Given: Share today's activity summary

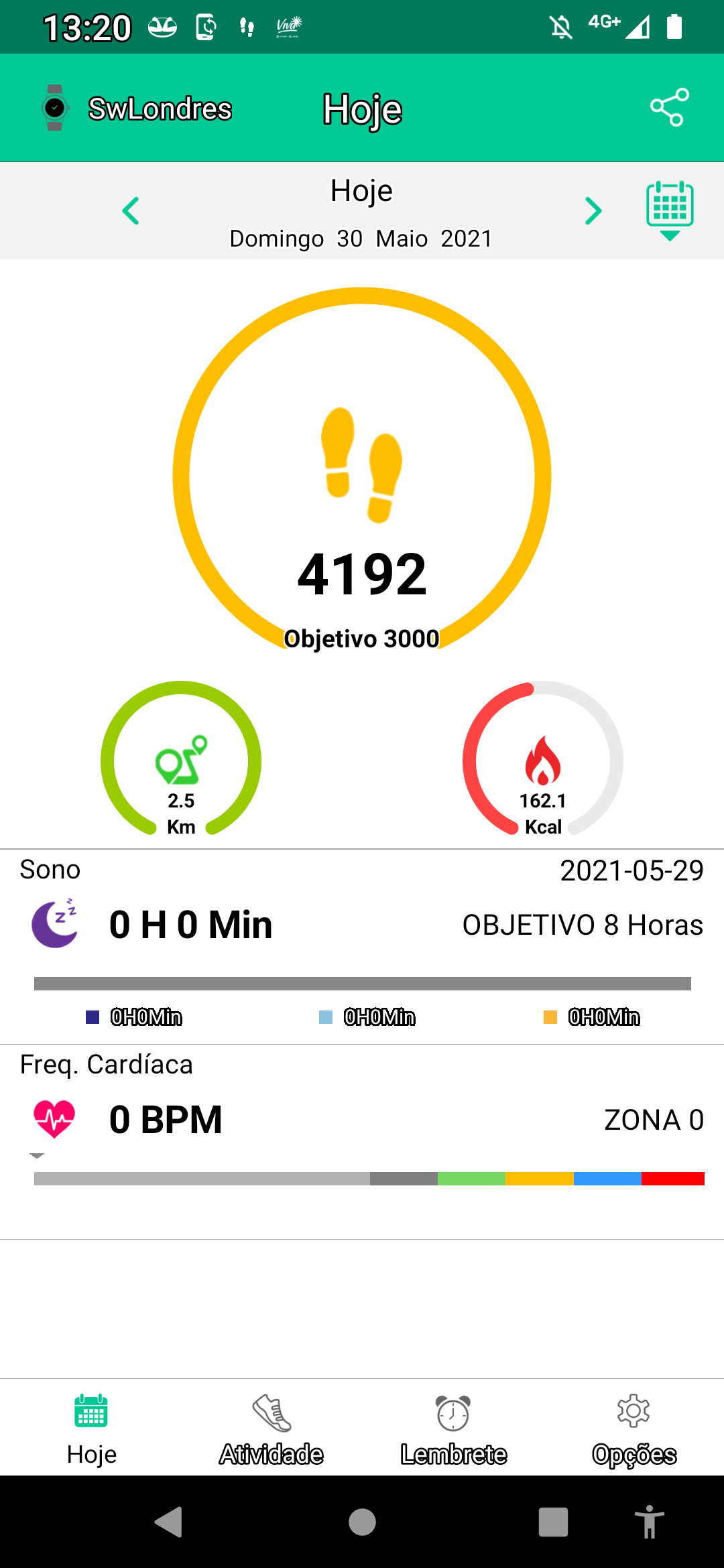Looking at the screenshot, I should pyautogui.click(x=669, y=107).
